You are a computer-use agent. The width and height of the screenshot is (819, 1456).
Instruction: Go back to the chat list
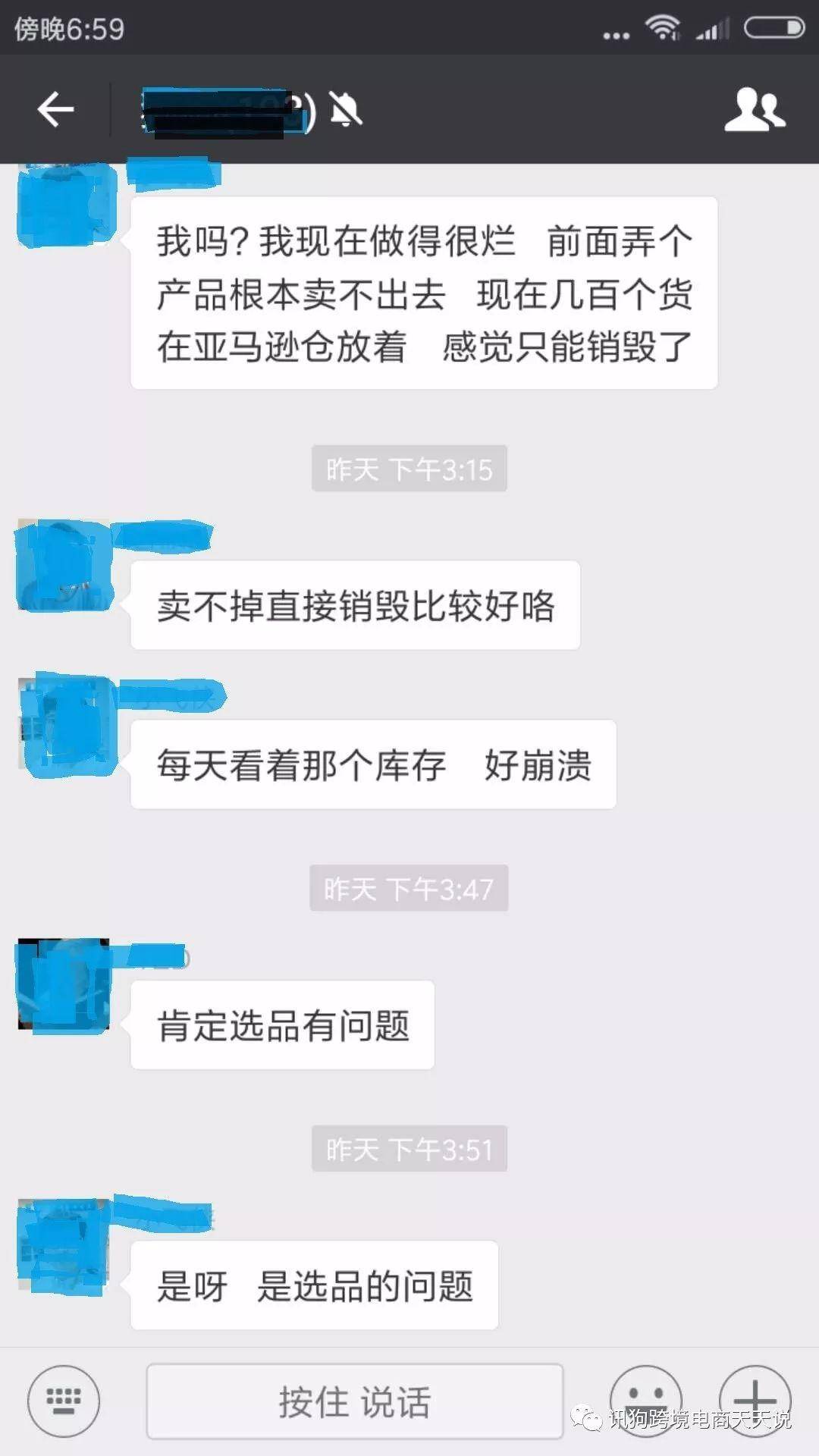point(55,110)
